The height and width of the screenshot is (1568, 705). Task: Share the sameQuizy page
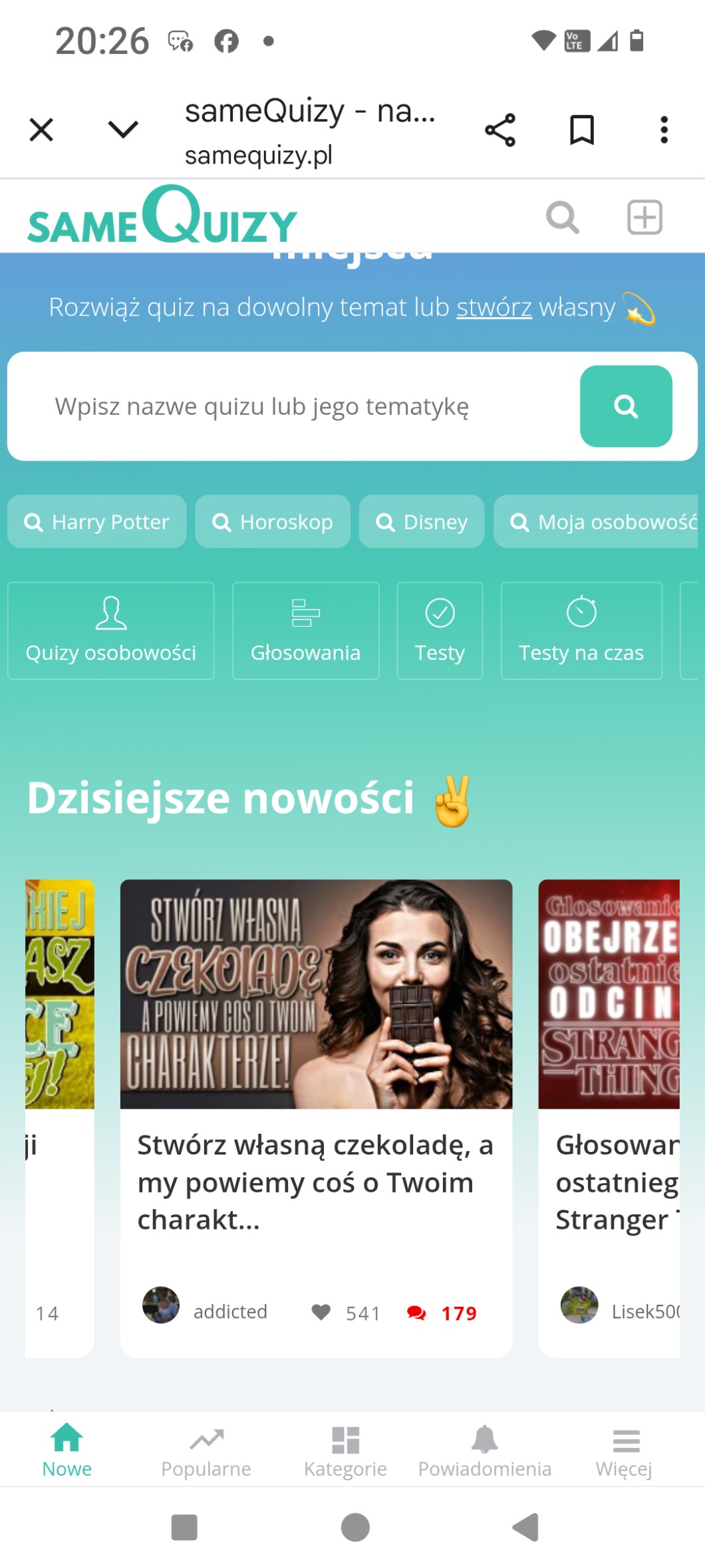point(500,130)
